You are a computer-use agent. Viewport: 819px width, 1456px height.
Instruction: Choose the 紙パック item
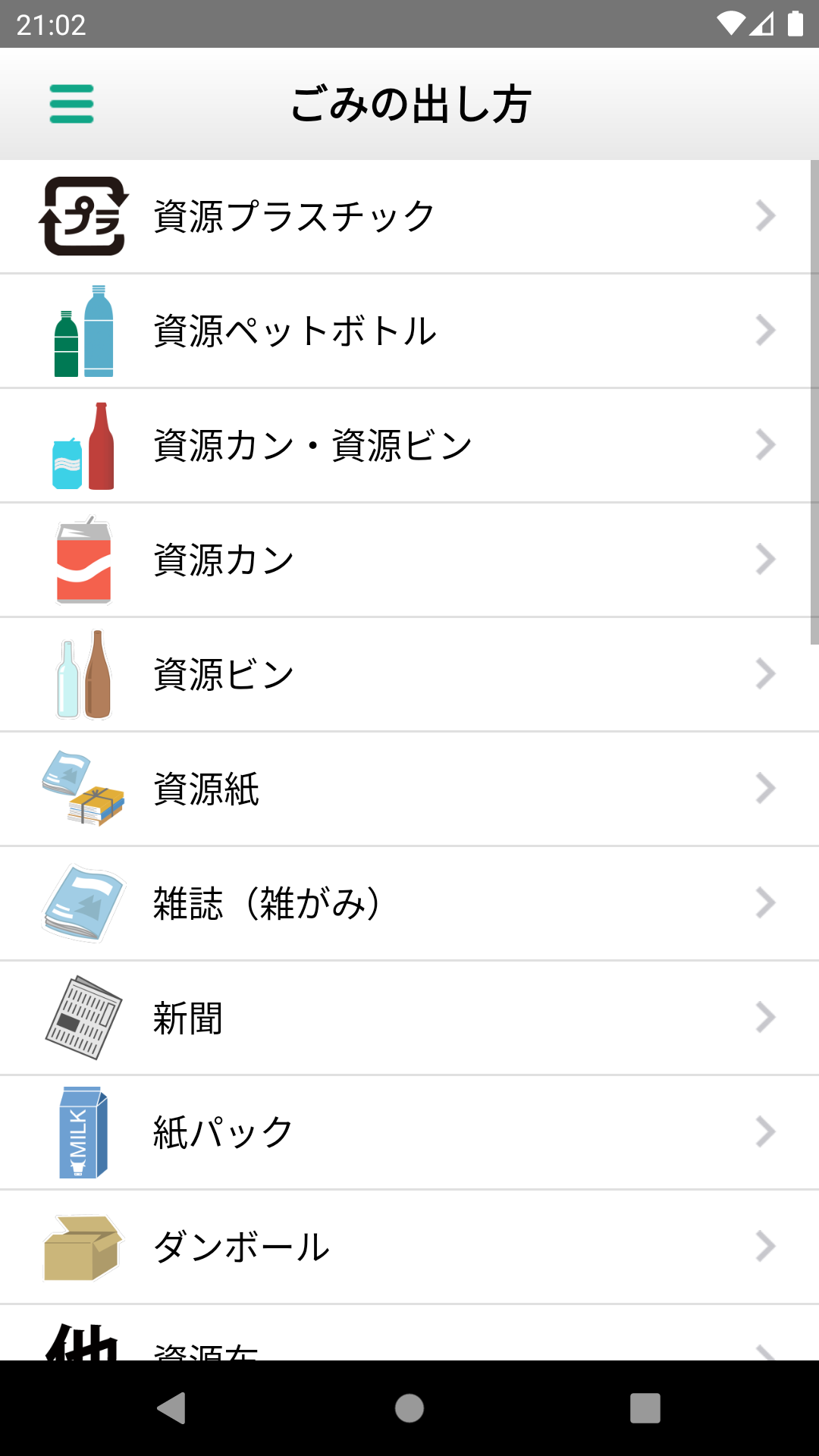point(409,1133)
